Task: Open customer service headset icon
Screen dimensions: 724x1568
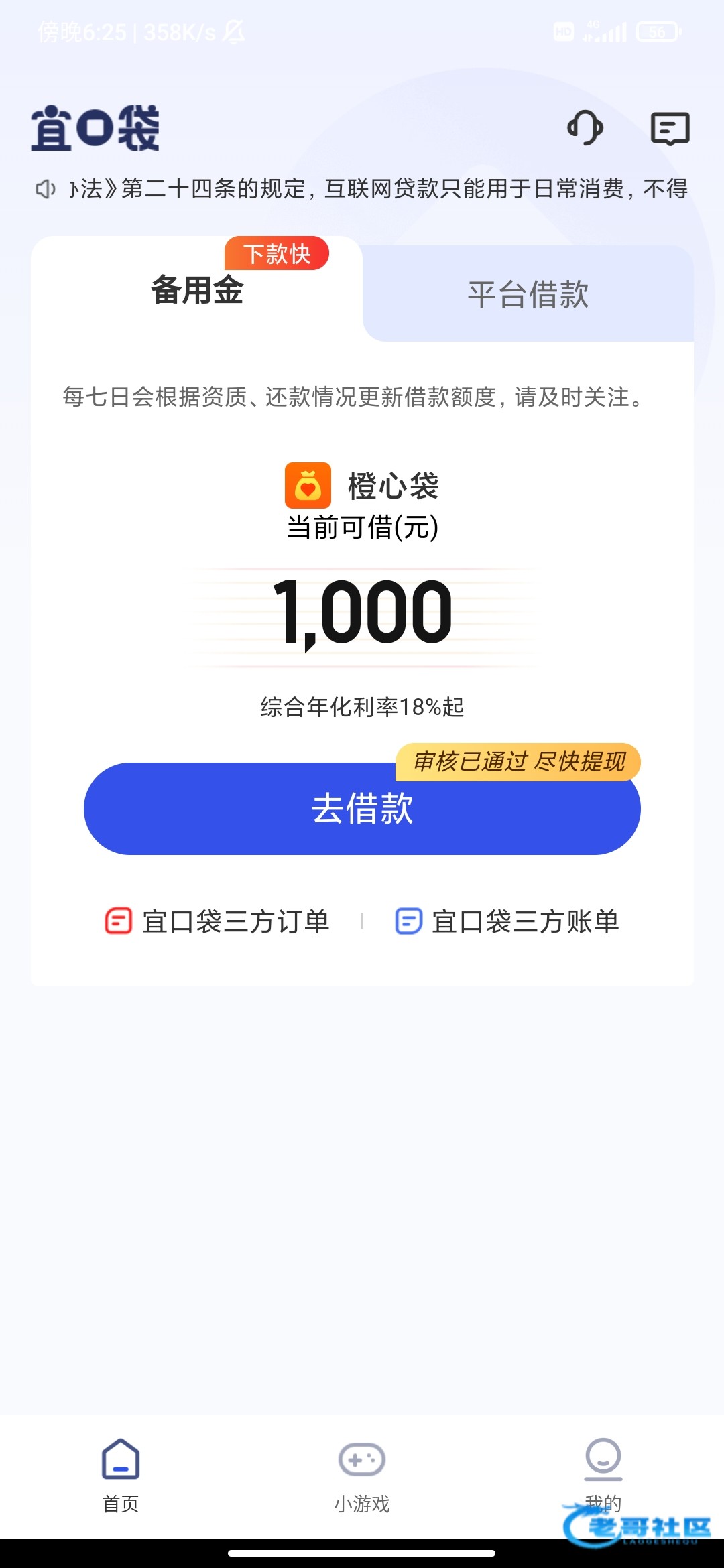Action: pos(585,127)
